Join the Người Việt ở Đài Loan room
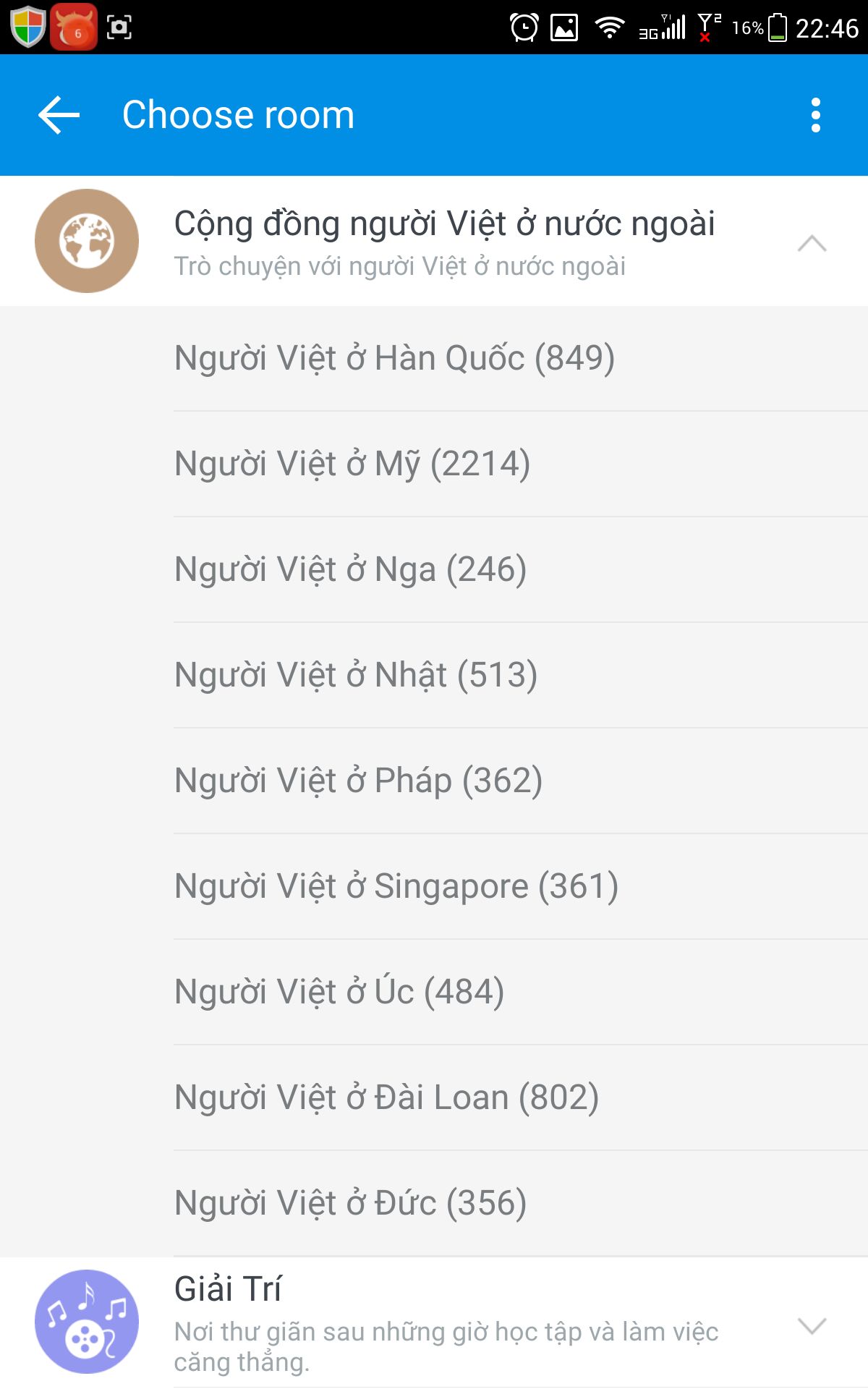Screen dimensions: 868x1389 387,1097
